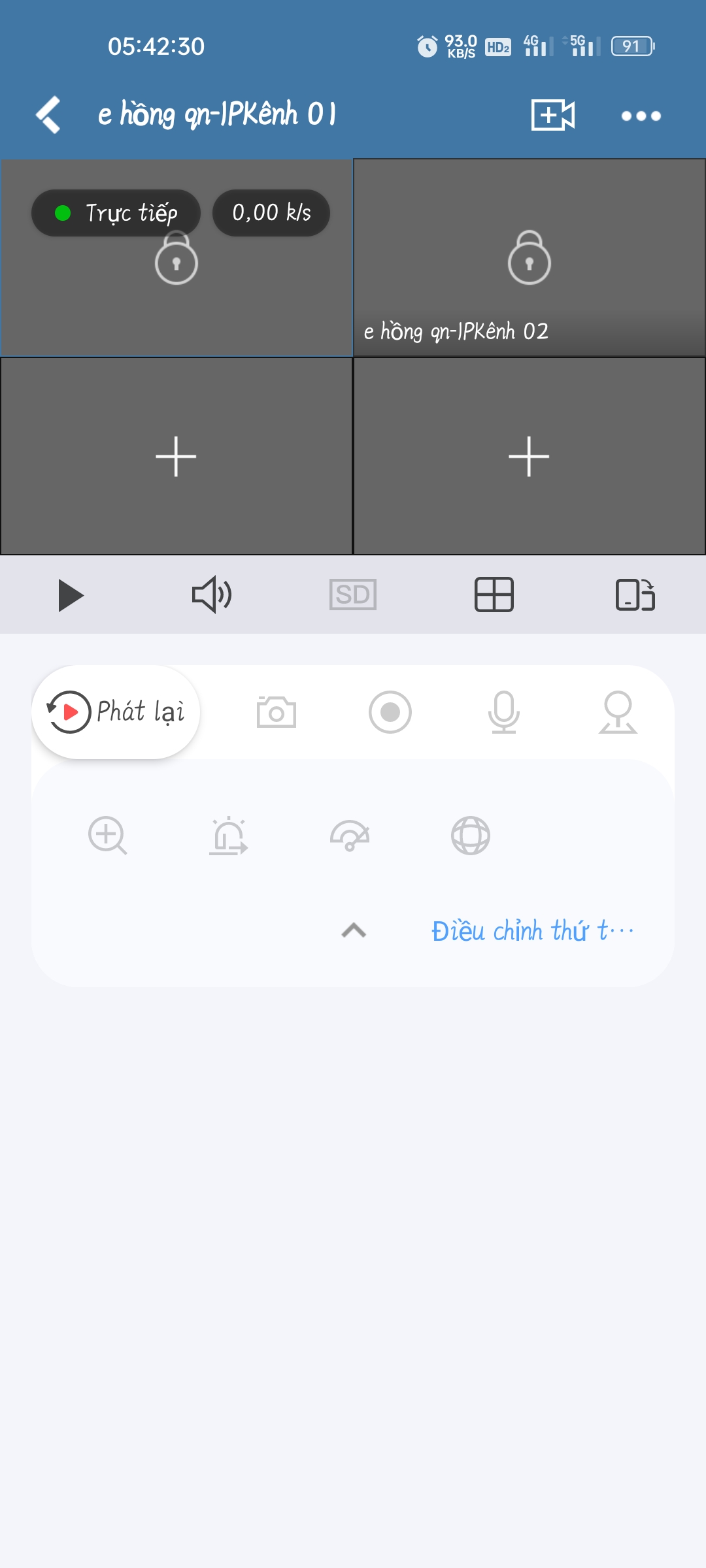Open the PTZ camera control
The height and width of the screenshot is (1568, 706).
coord(618,712)
